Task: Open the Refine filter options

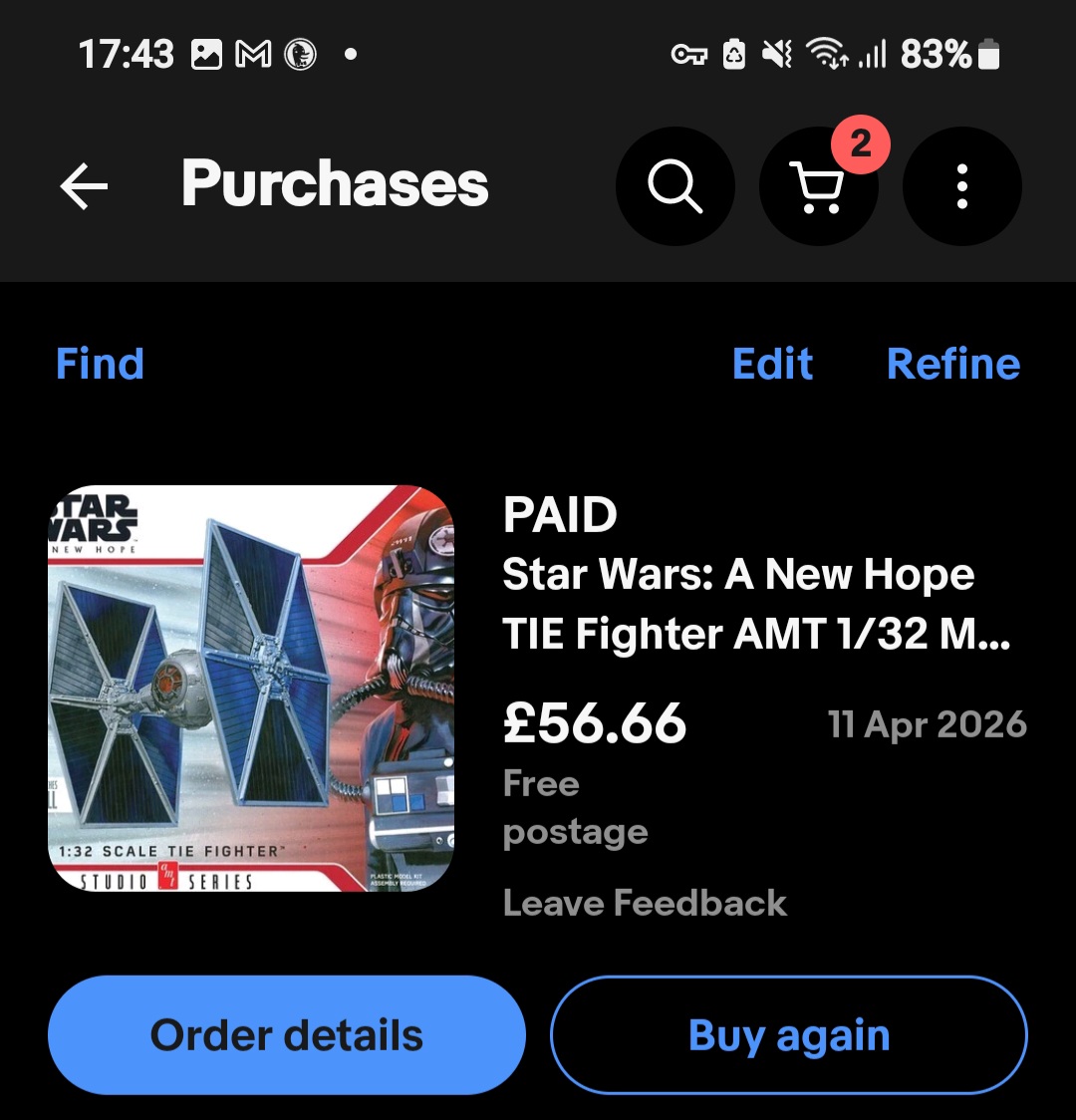Action: coord(952,364)
